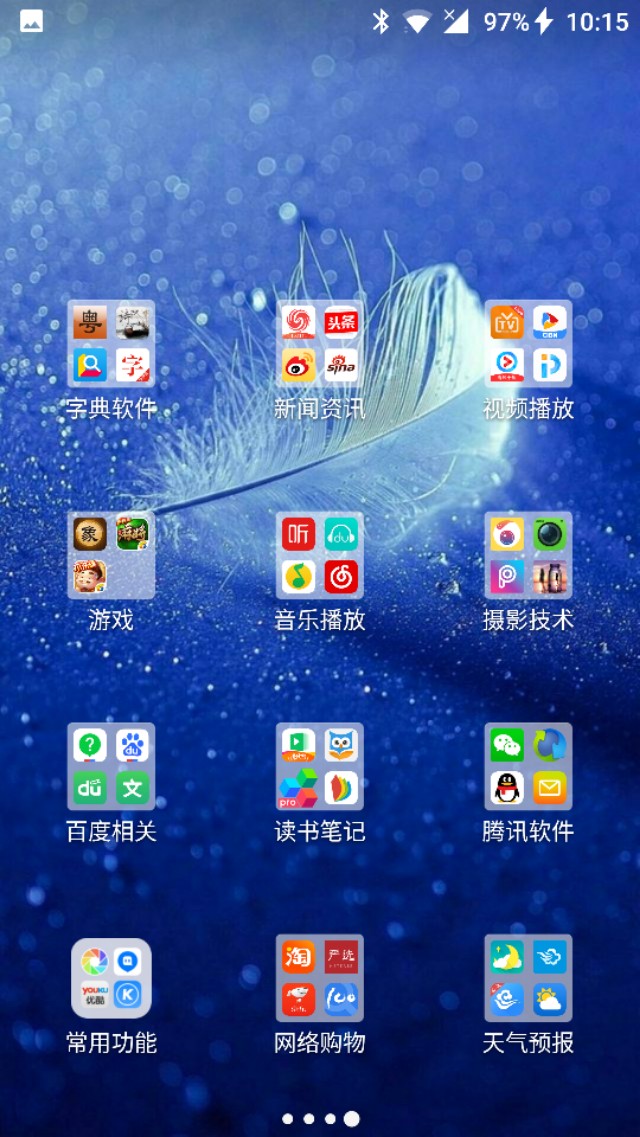Open the 音乐播放 folder
This screenshot has height=1137, width=640.
point(320,556)
